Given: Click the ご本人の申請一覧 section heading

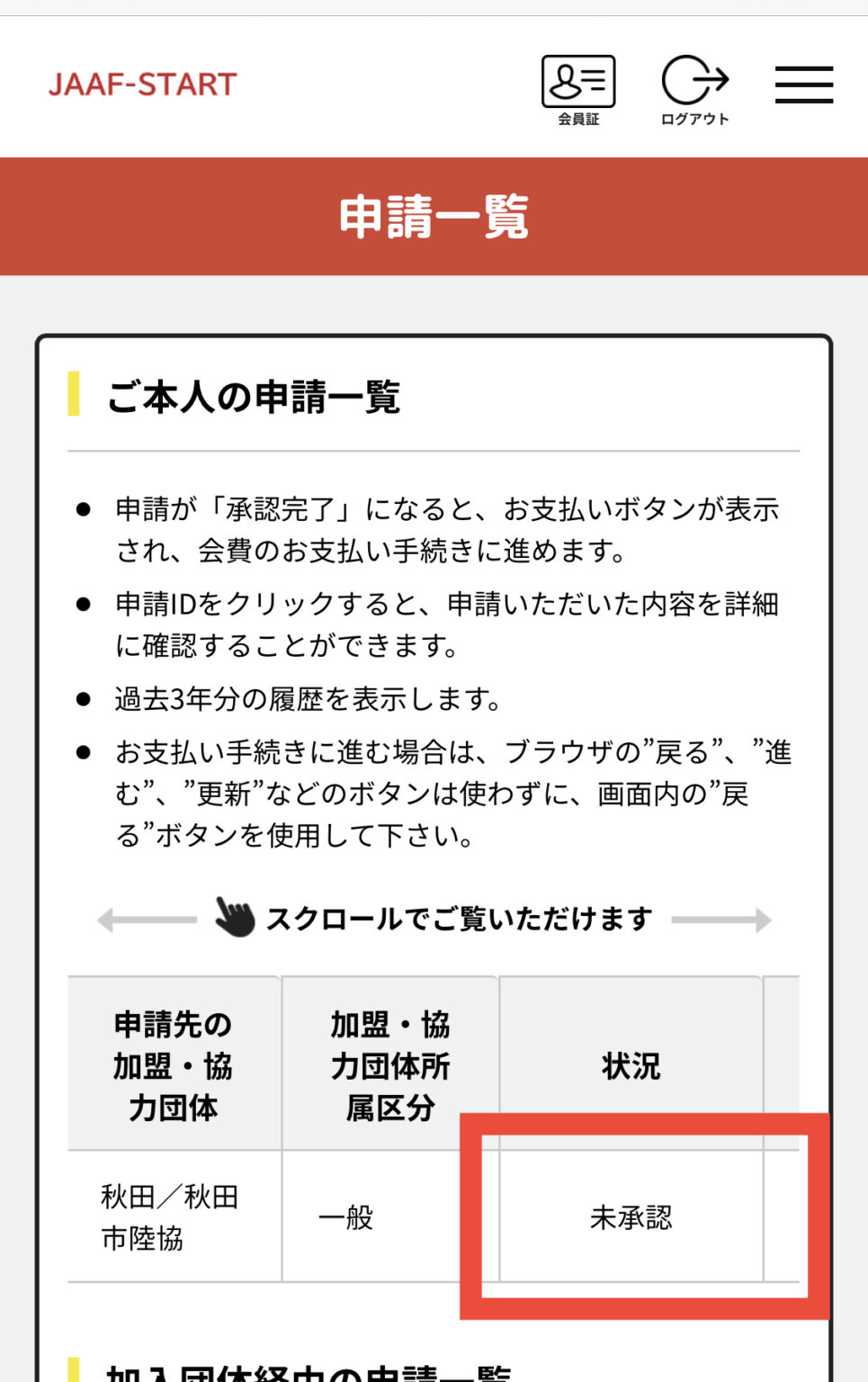Looking at the screenshot, I should tap(256, 396).
